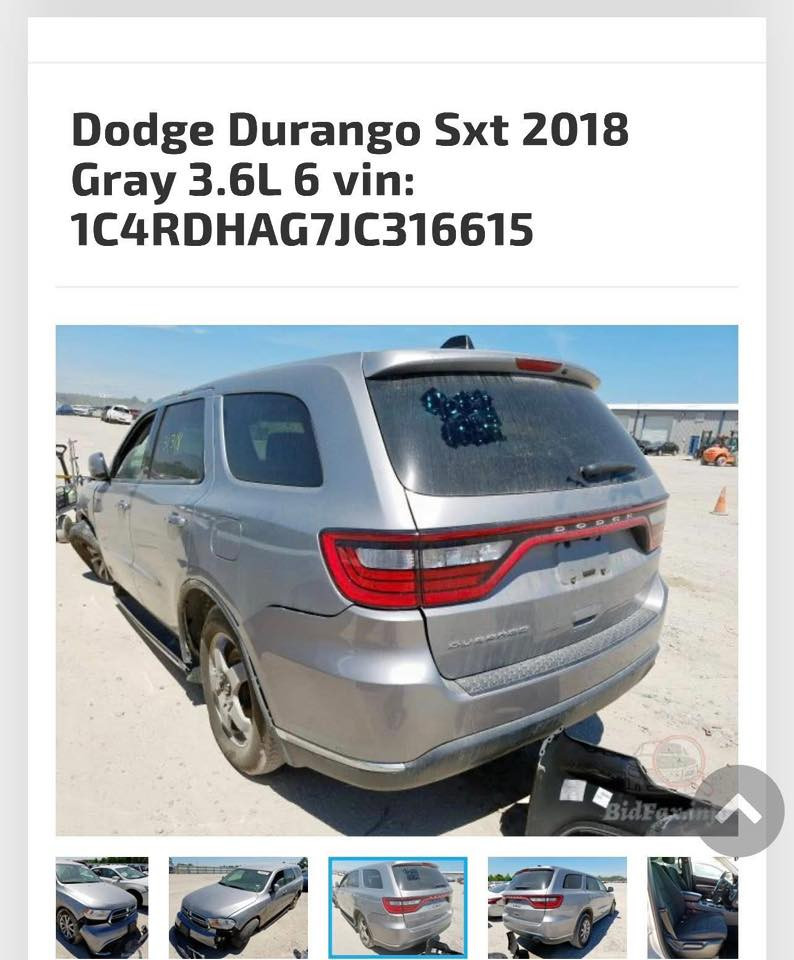
Task: Select the highlighted rear-left view thumbnail
Action: [398, 907]
